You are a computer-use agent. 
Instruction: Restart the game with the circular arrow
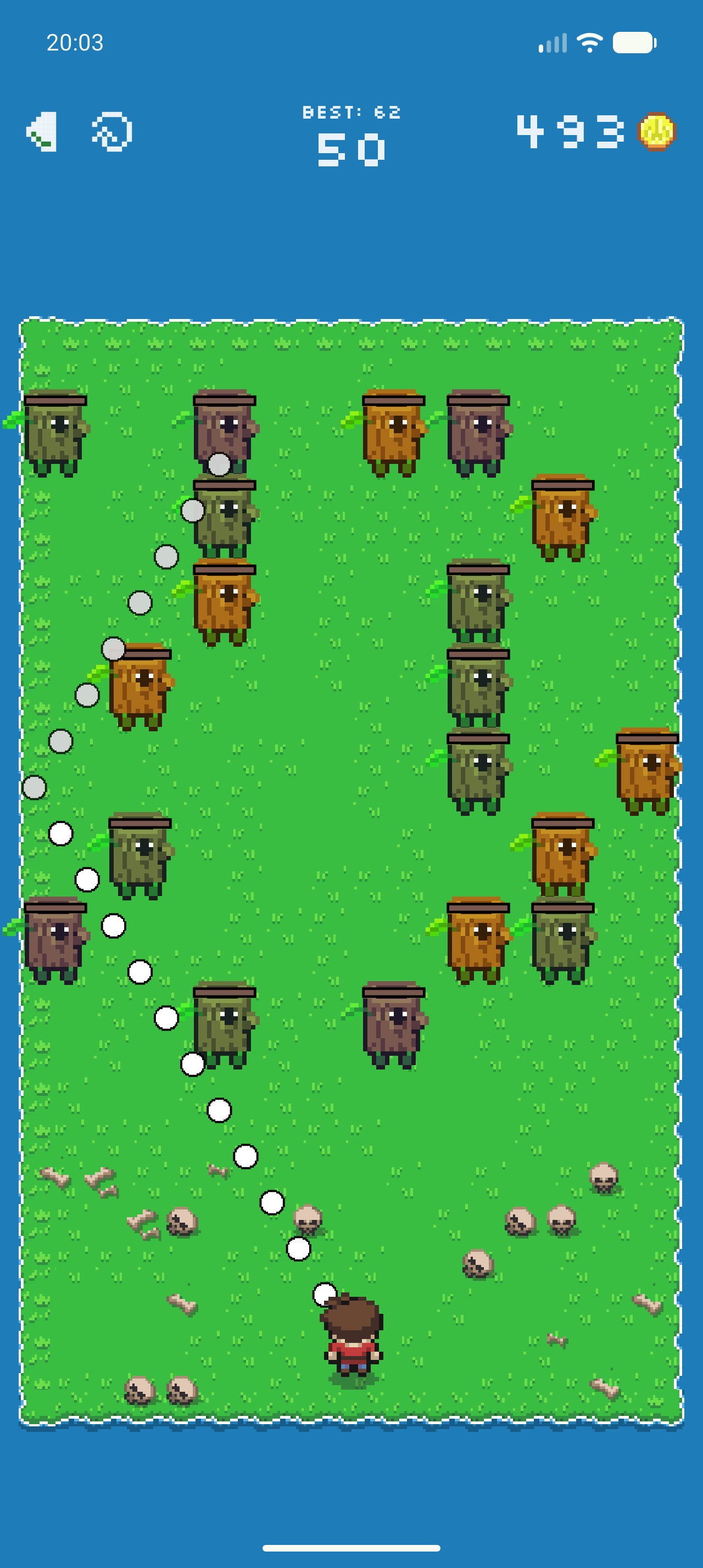click(x=112, y=131)
